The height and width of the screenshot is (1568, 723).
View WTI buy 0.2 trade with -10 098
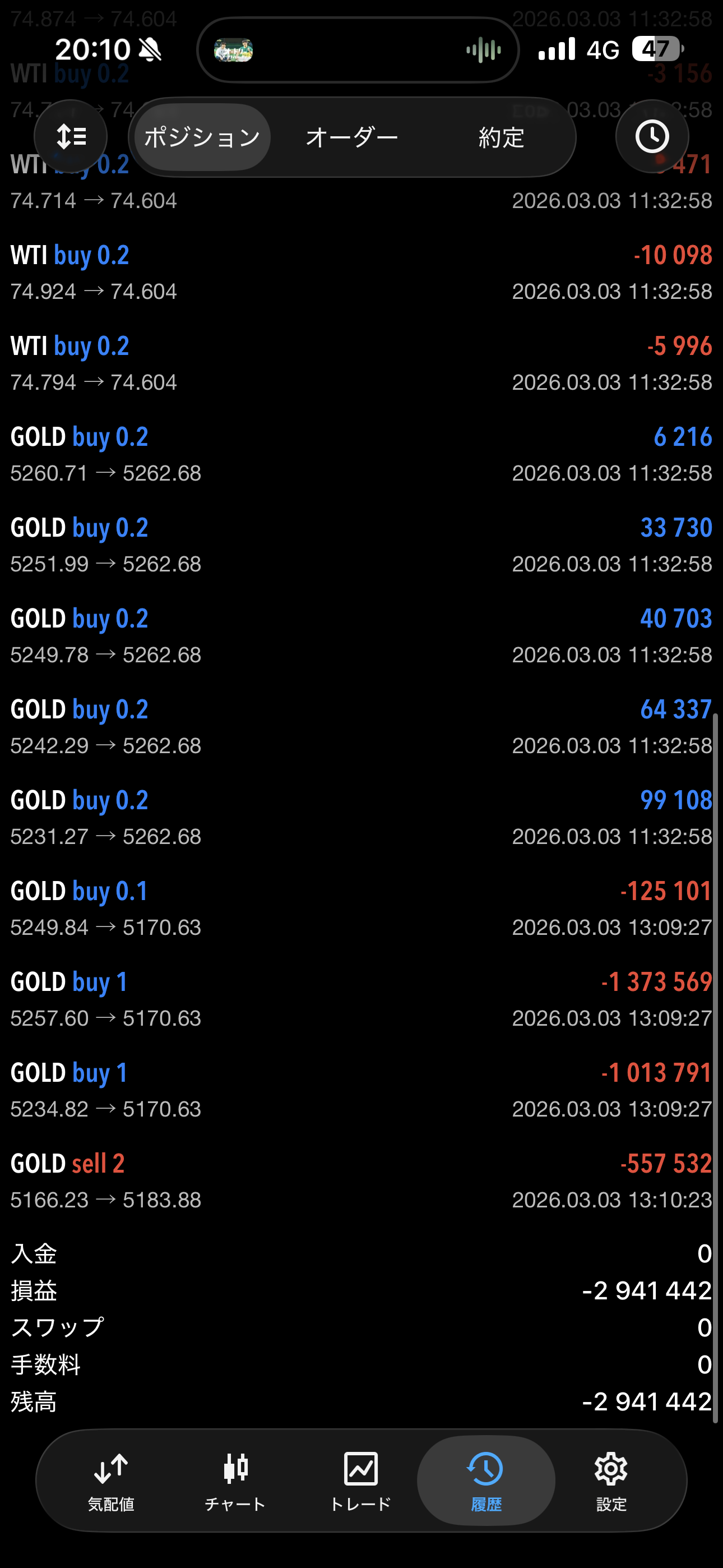(361, 273)
